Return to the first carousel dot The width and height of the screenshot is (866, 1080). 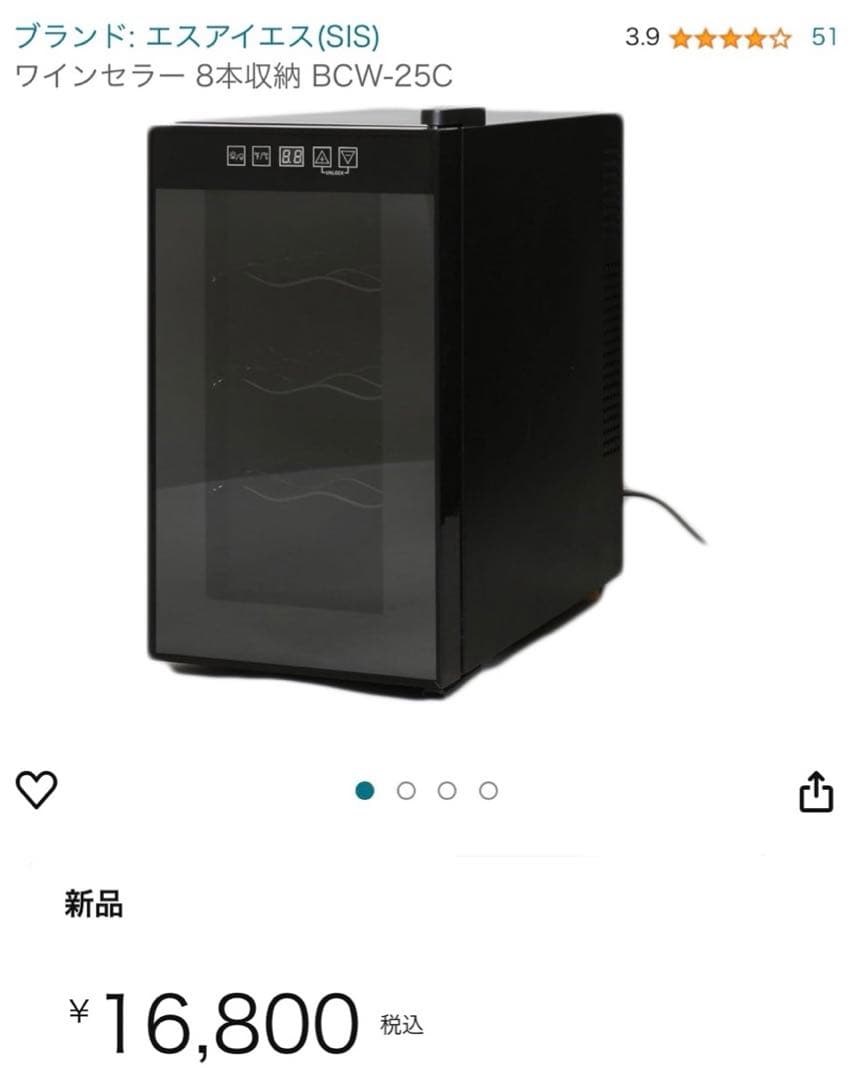367,789
